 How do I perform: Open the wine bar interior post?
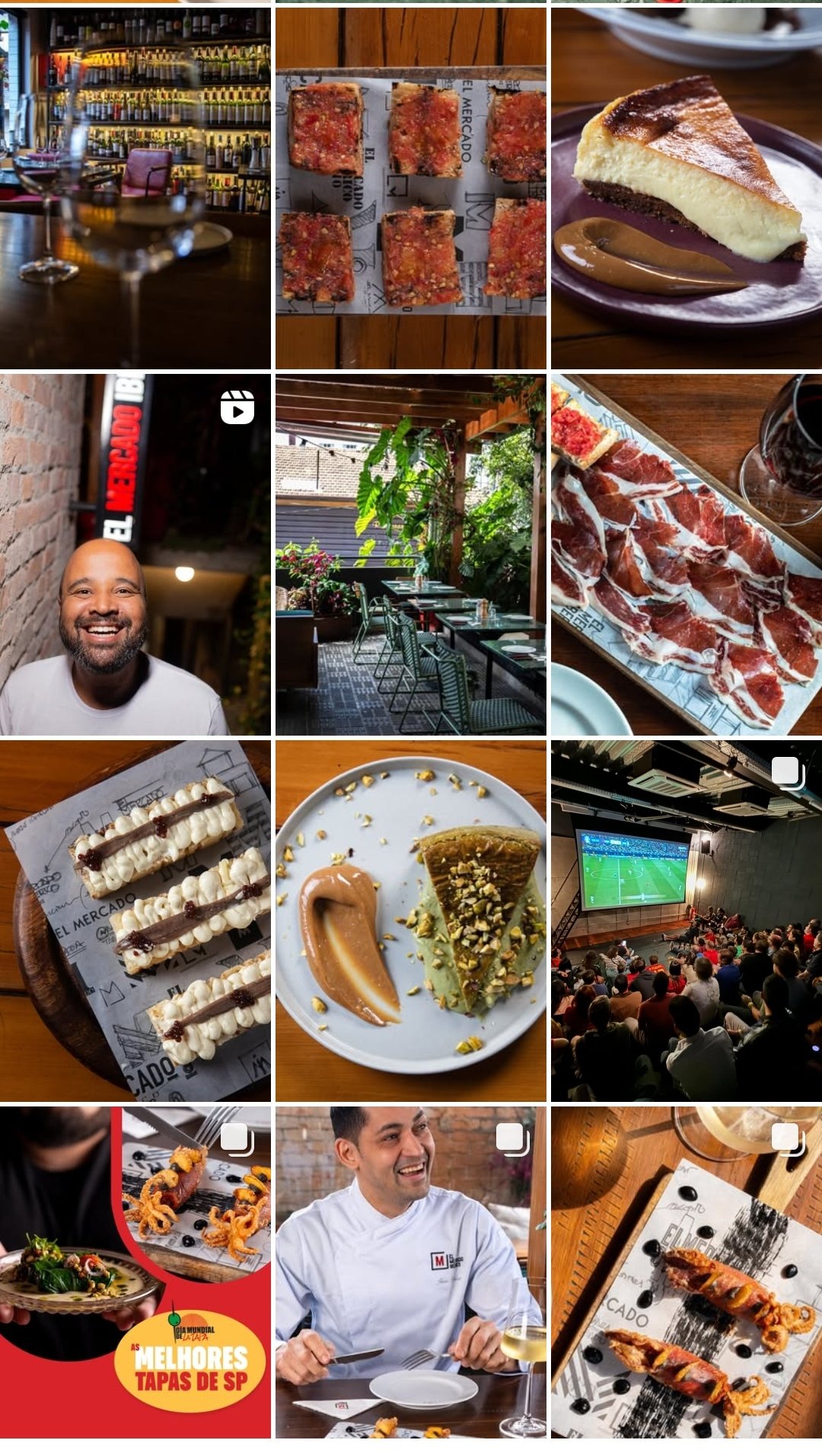[135, 187]
